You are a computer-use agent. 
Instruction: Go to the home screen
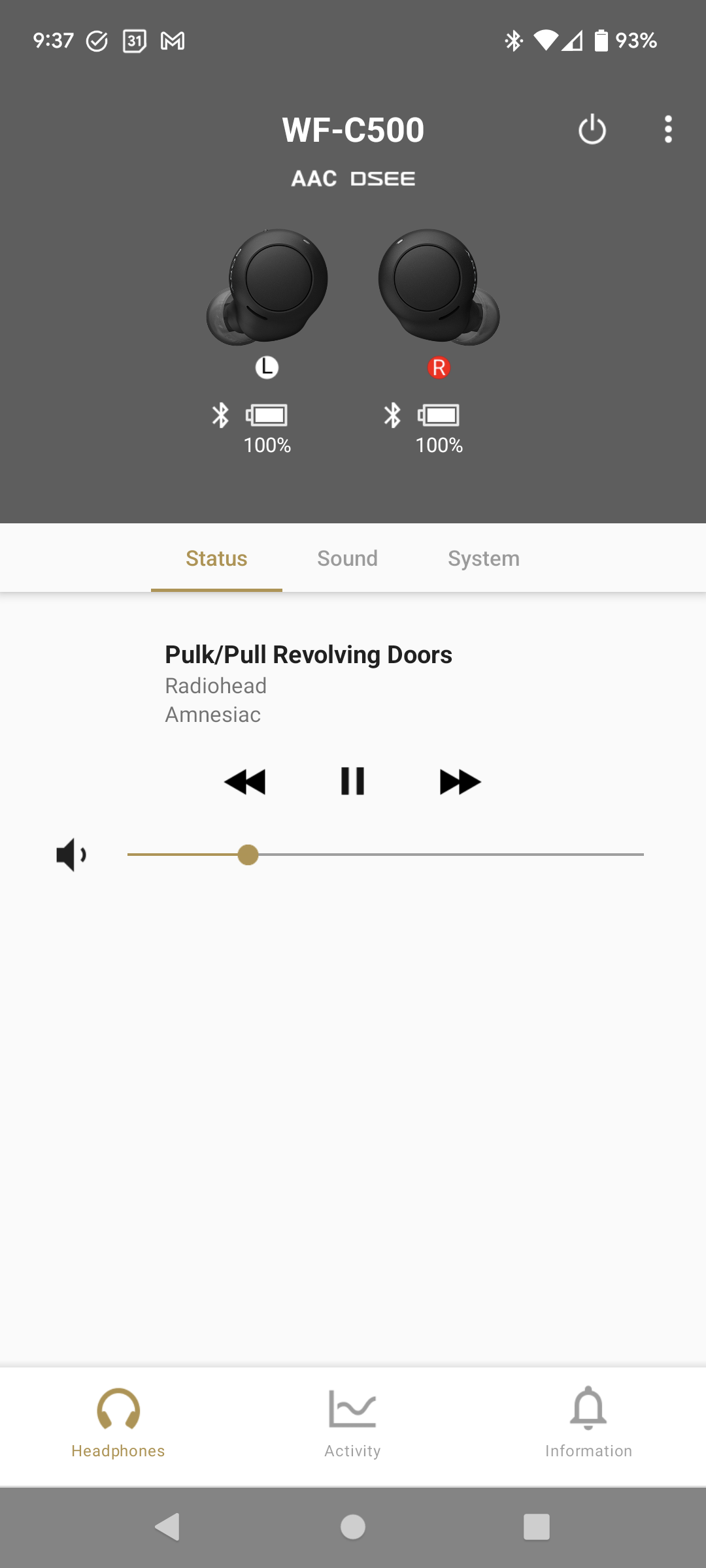tap(353, 1527)
